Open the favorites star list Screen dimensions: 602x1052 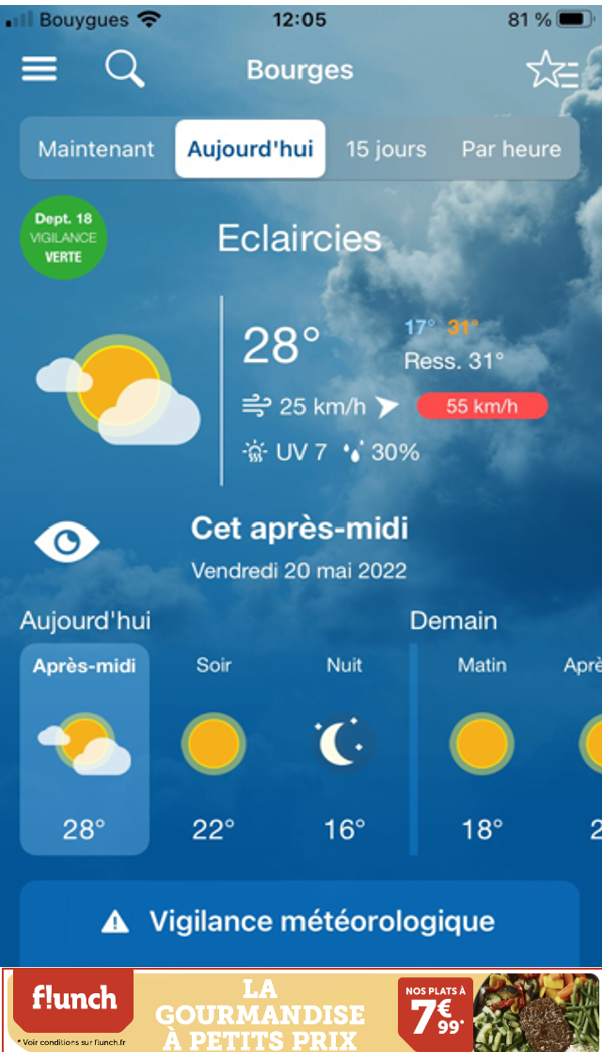point(552,70)
